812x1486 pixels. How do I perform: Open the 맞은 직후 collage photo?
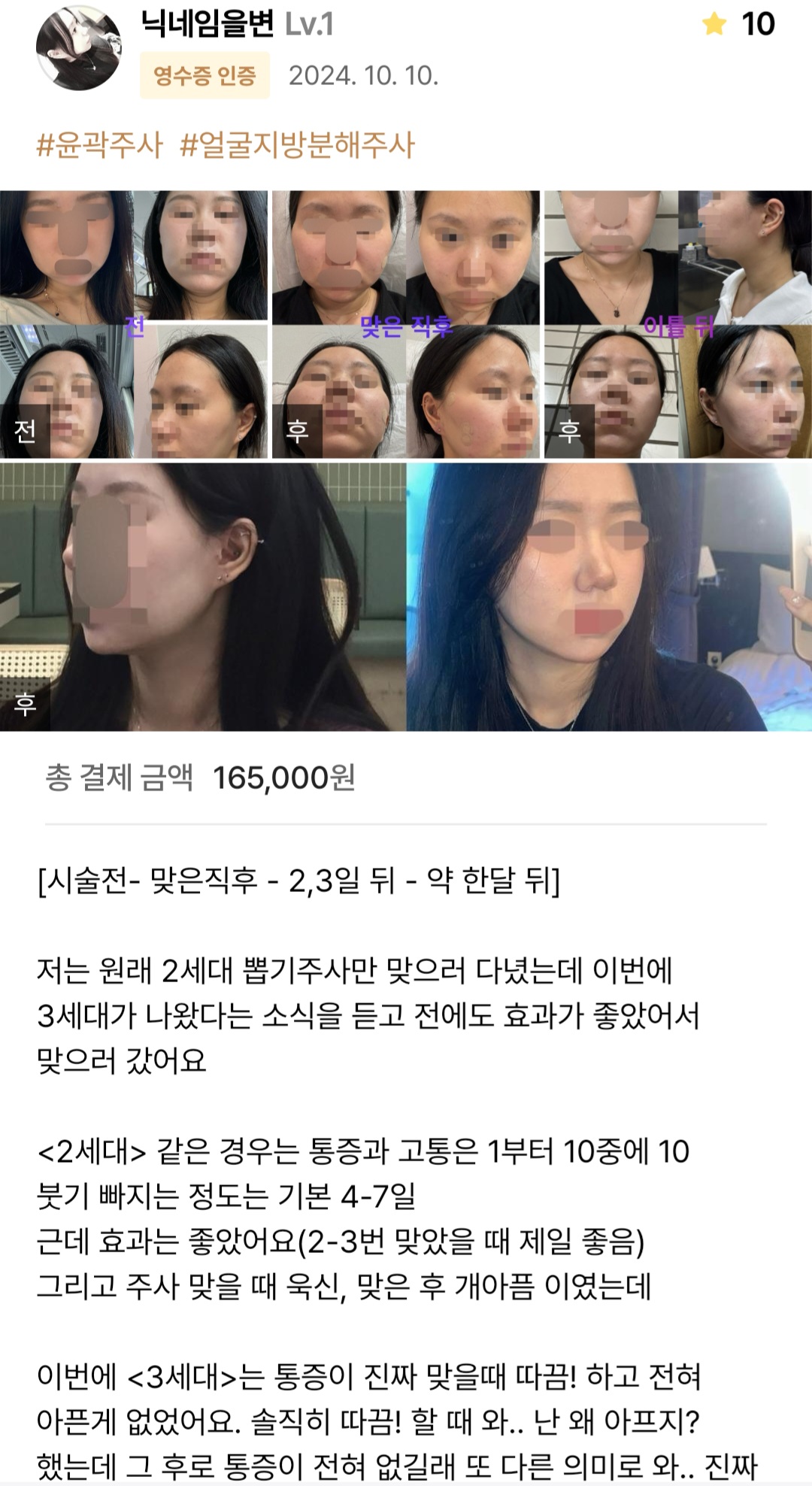pyautogui.click(x=406, y=324)
